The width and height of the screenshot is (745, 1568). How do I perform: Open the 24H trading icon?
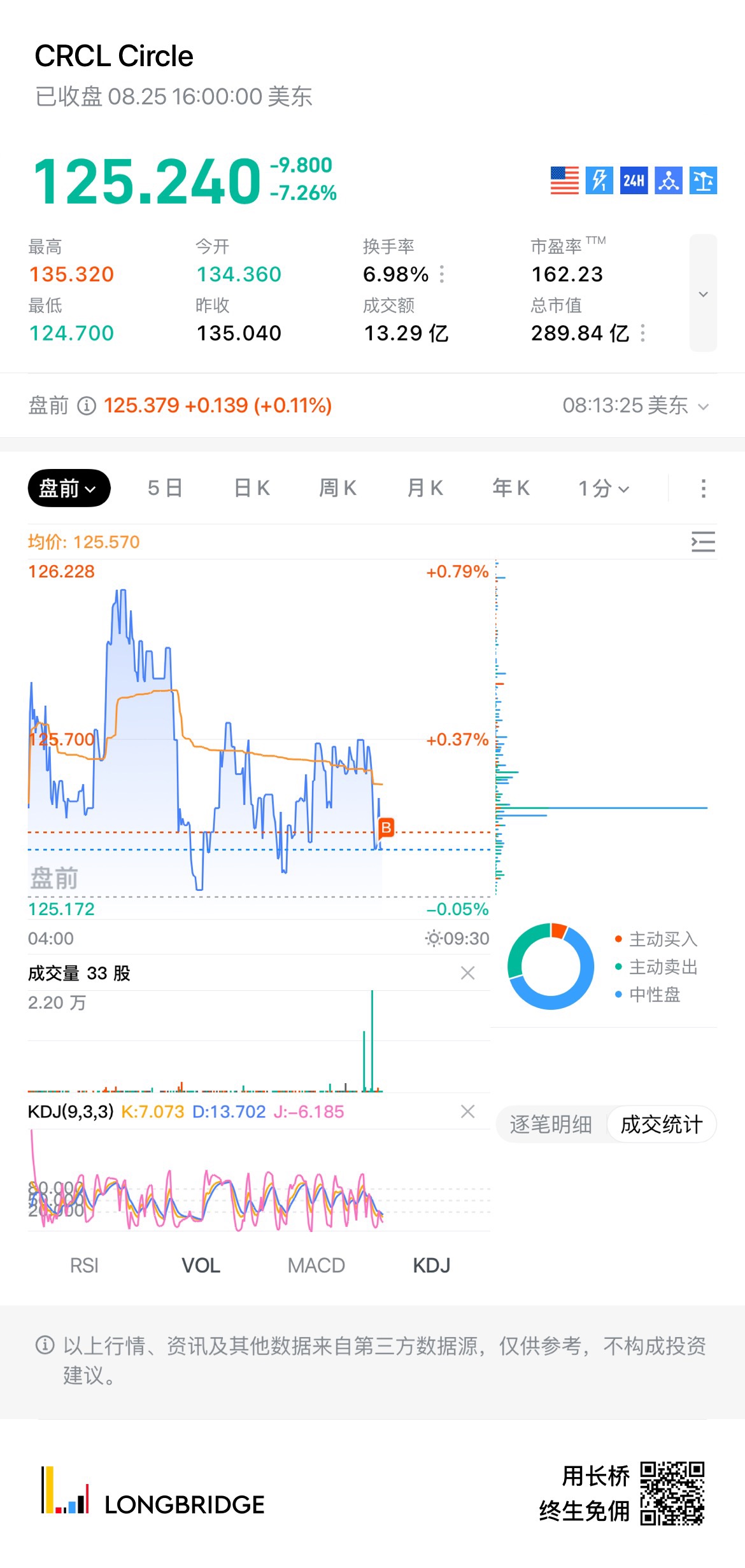click(634, 181)
